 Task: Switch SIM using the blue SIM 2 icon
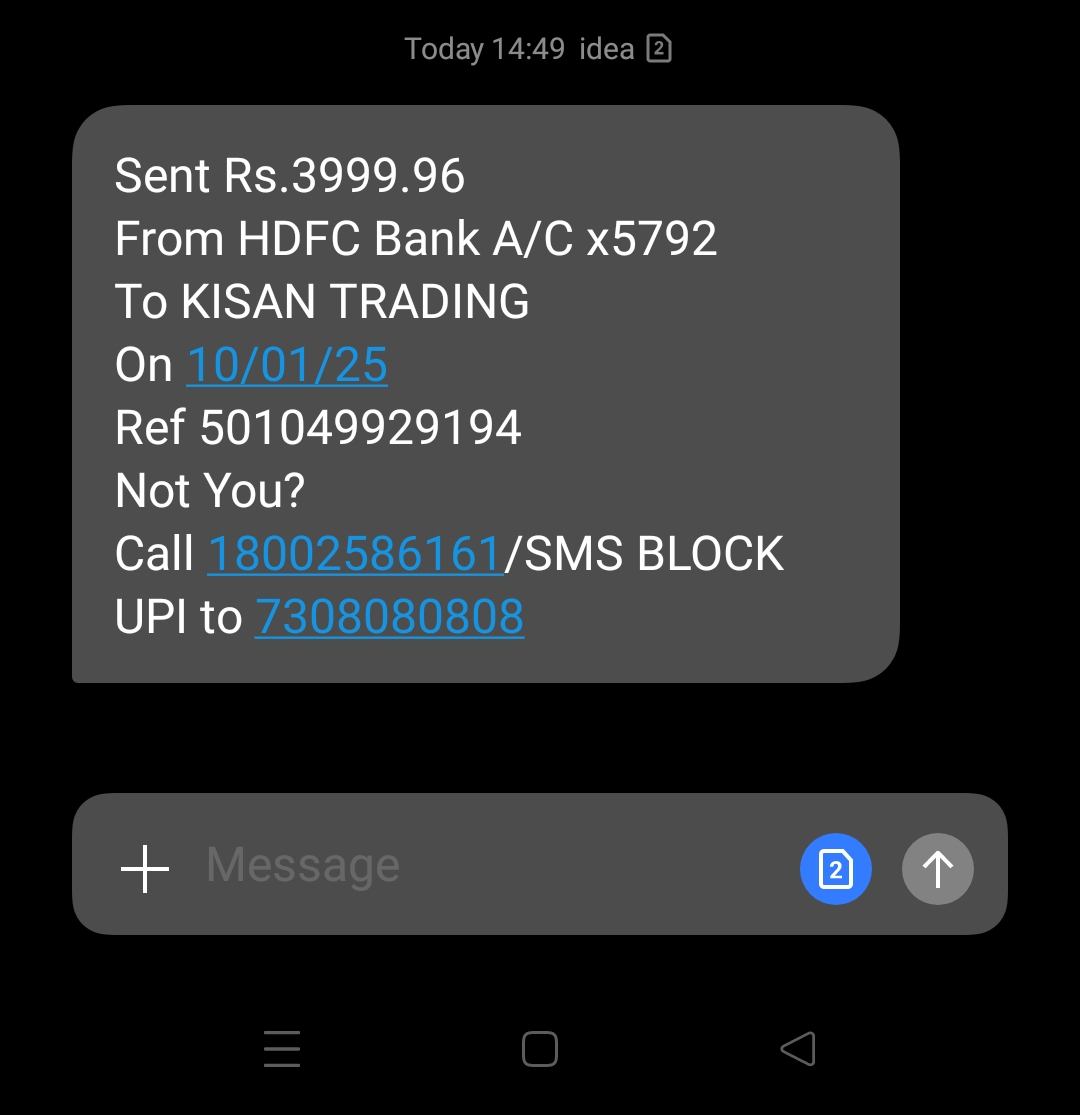coord(835,868)
